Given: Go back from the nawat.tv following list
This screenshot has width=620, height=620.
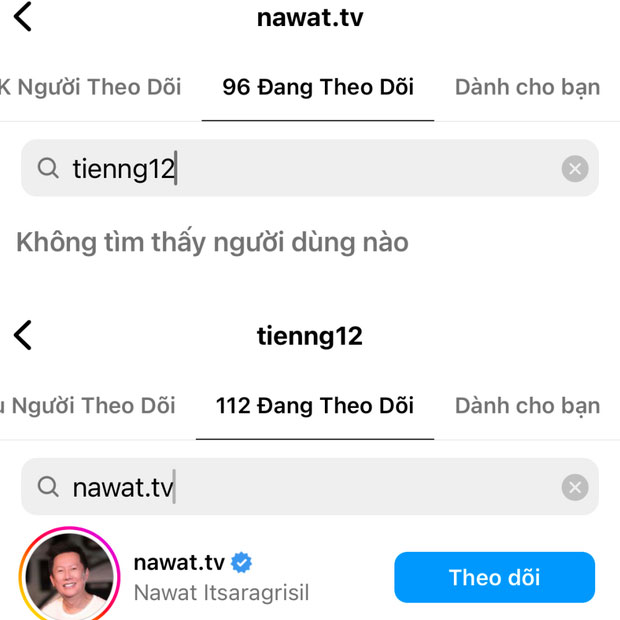Looking at the screenshot, I should coord(22,17).
